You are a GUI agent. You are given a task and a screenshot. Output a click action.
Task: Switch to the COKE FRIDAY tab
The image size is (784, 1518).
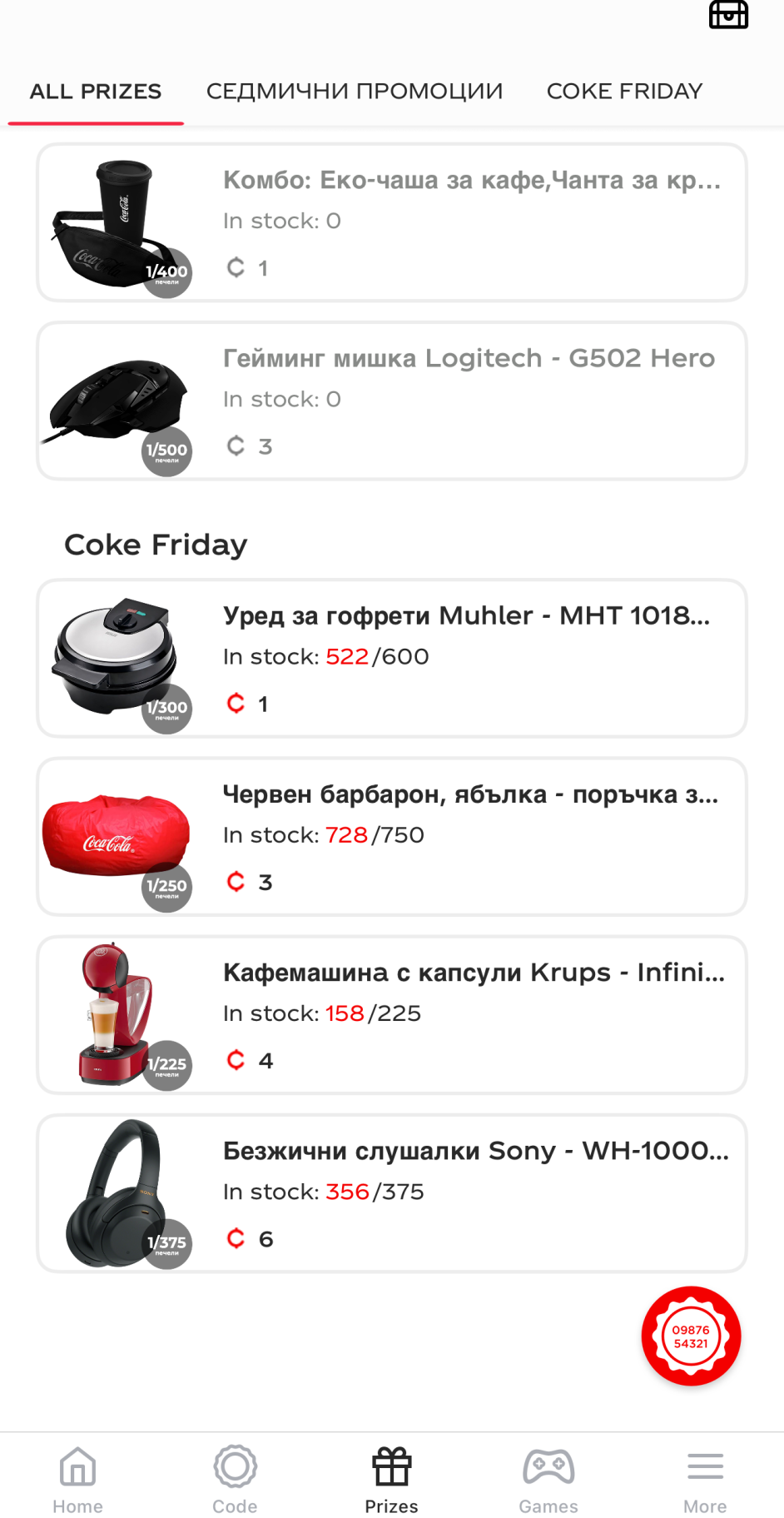coord(624,92)
